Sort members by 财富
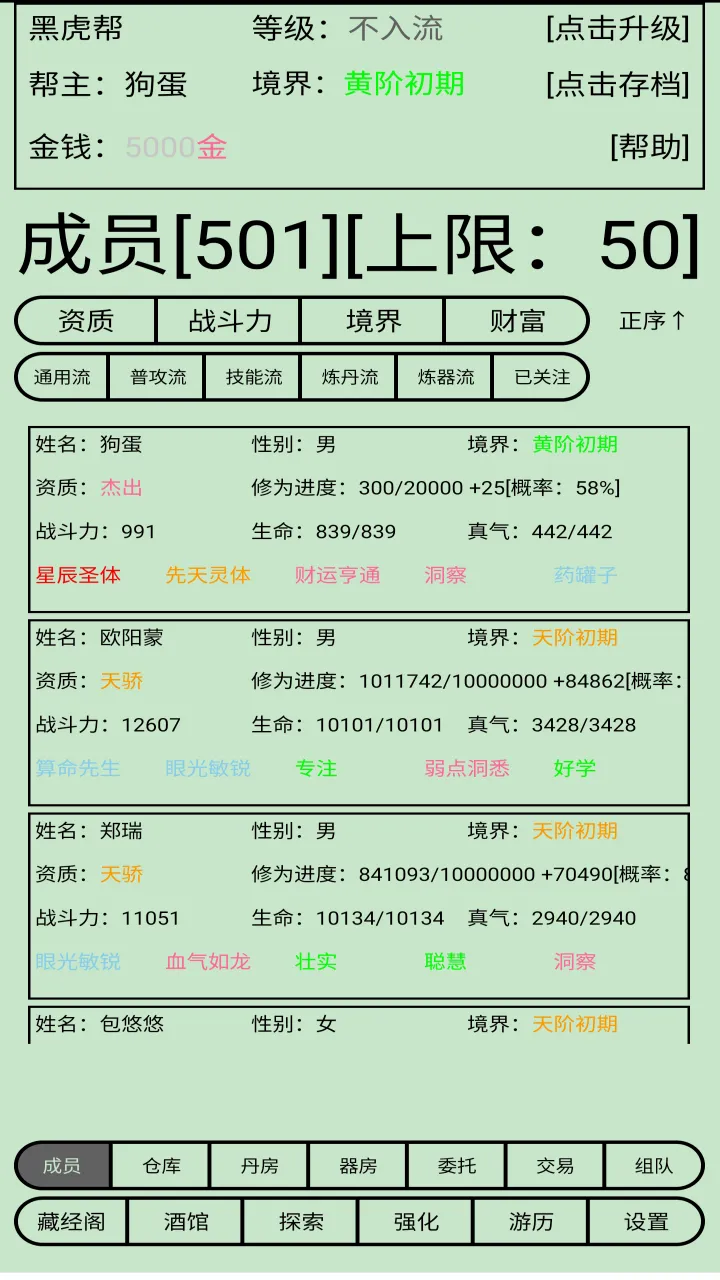 (x=516, y=321)
